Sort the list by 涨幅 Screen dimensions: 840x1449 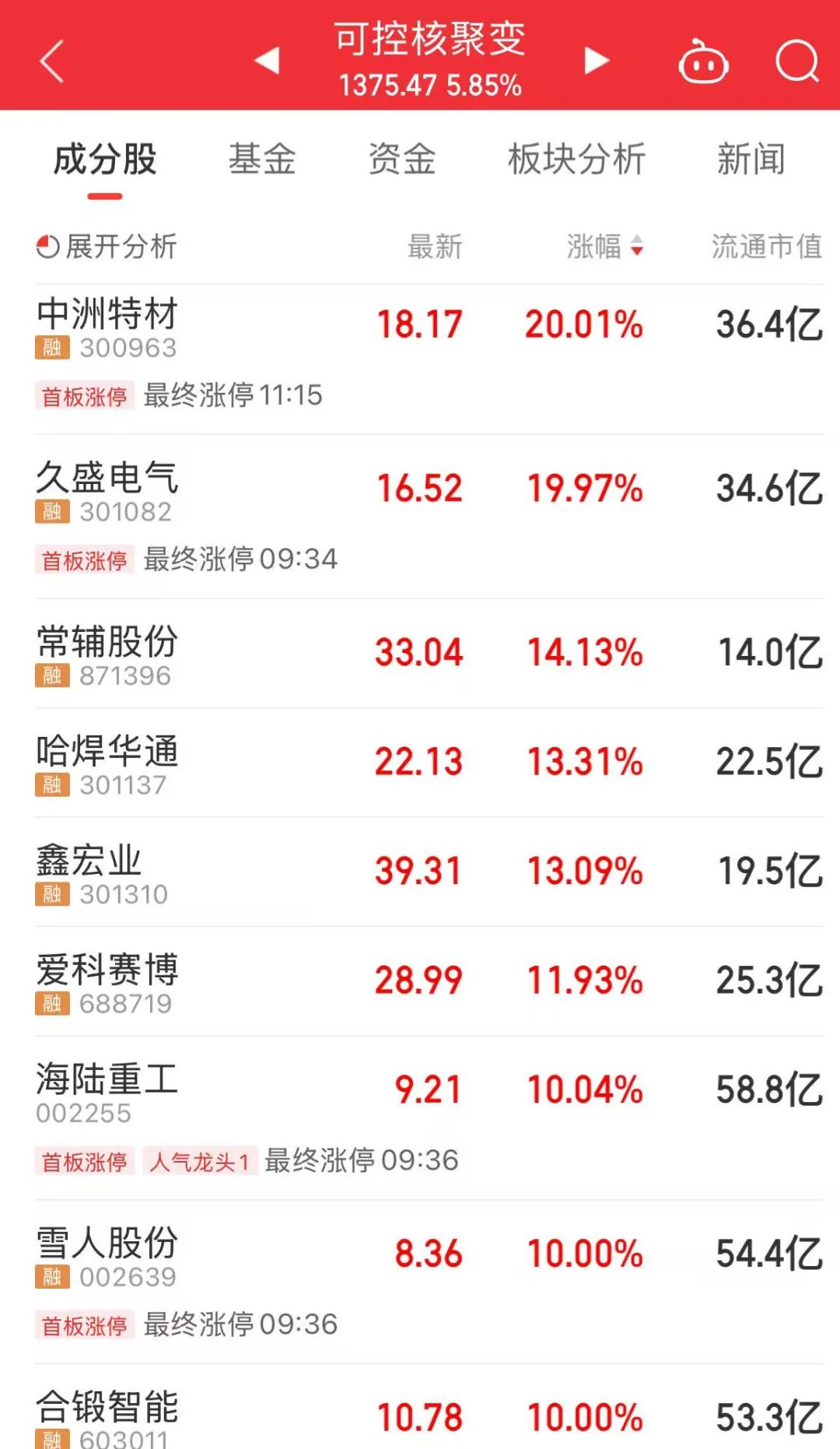tap(605, 247)
